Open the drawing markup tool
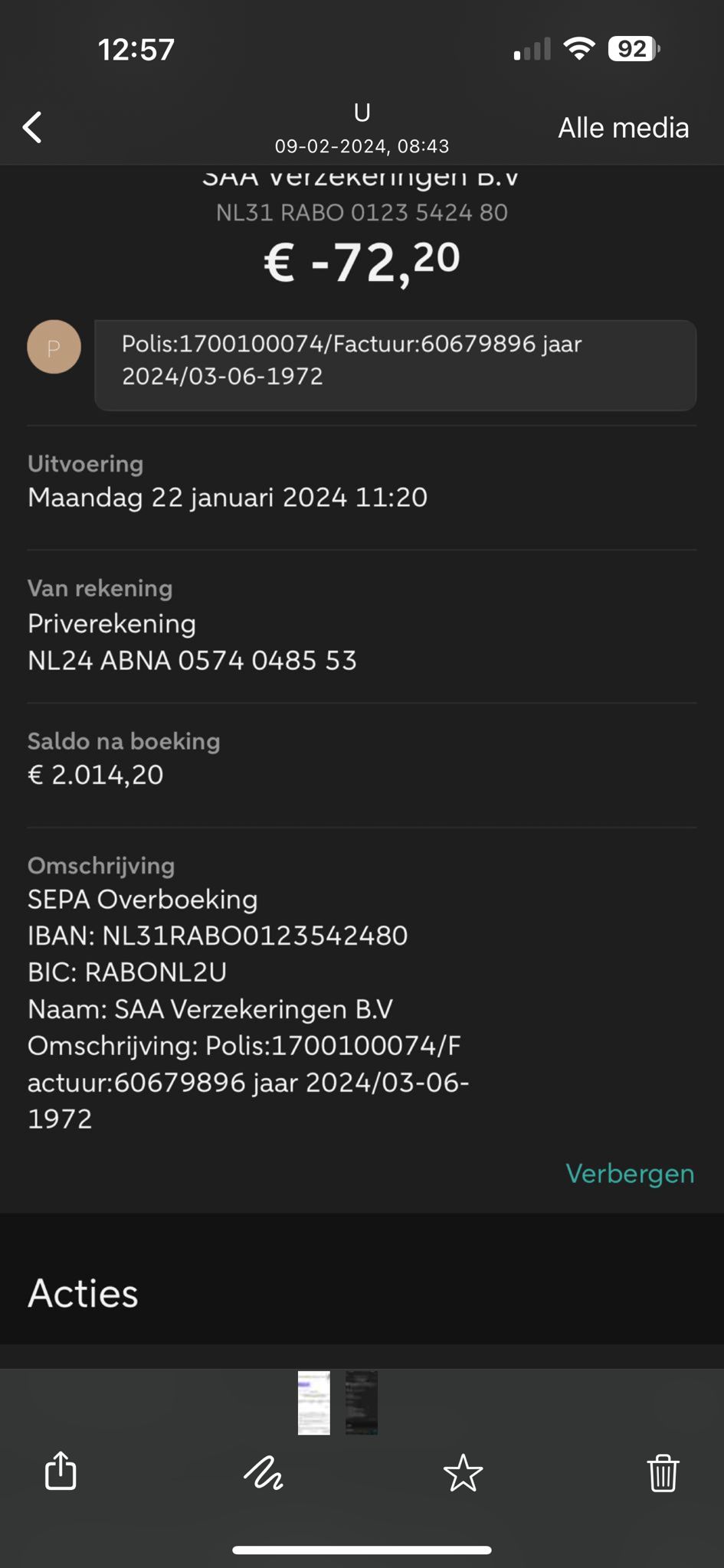Screen dimensions: 724x1568 point(263,1472)
